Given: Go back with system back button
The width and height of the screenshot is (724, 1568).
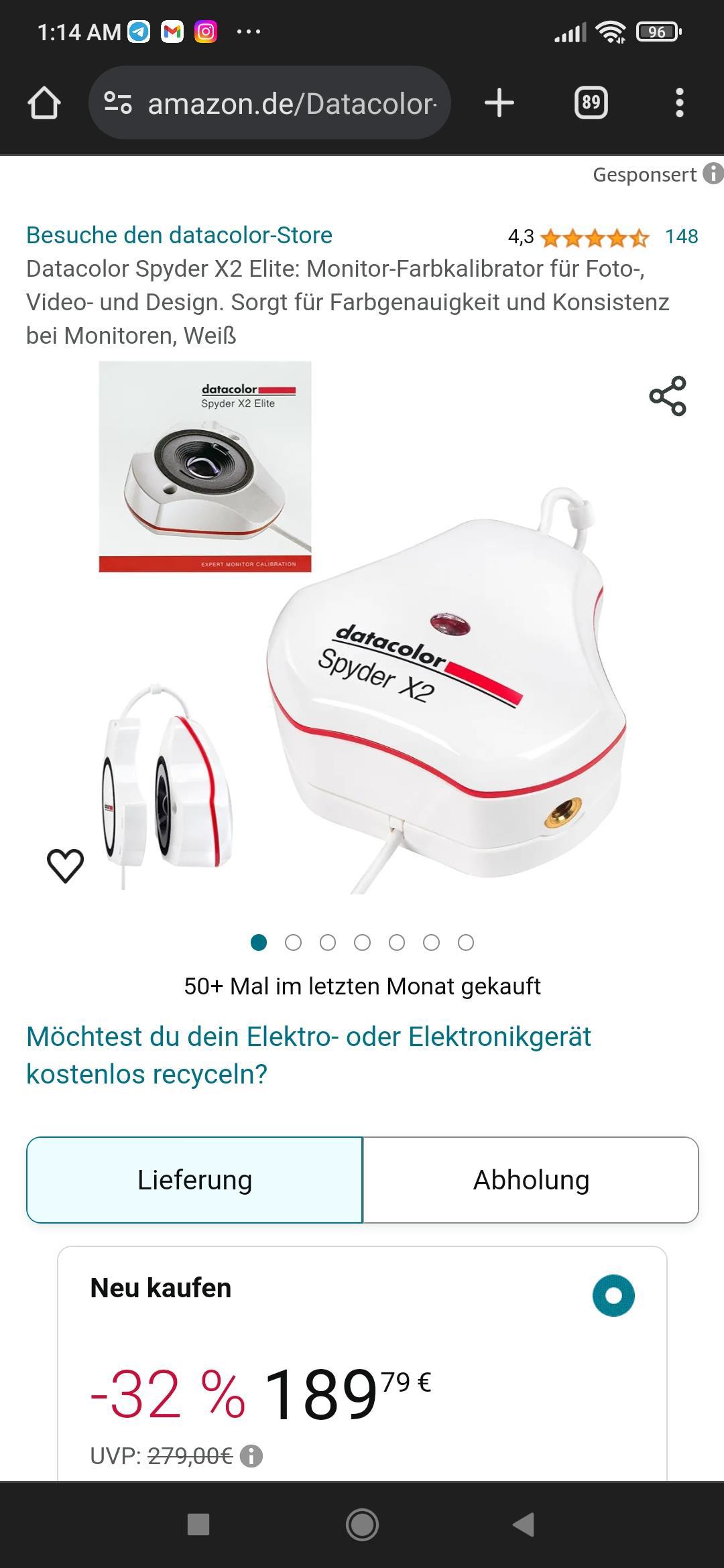Looking at the screenshot, I should click(524, 1524).
